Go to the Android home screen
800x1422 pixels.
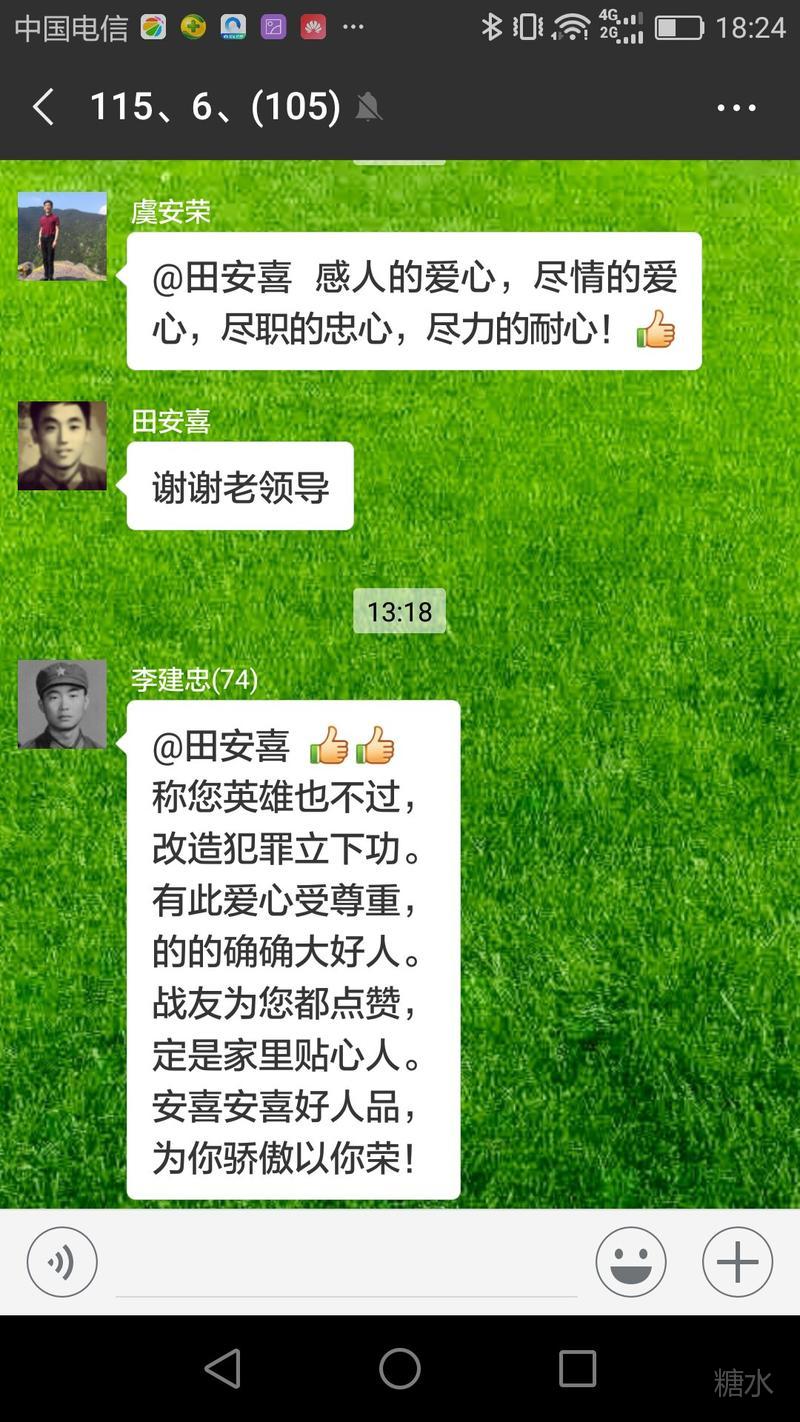tap(400, 1368)
